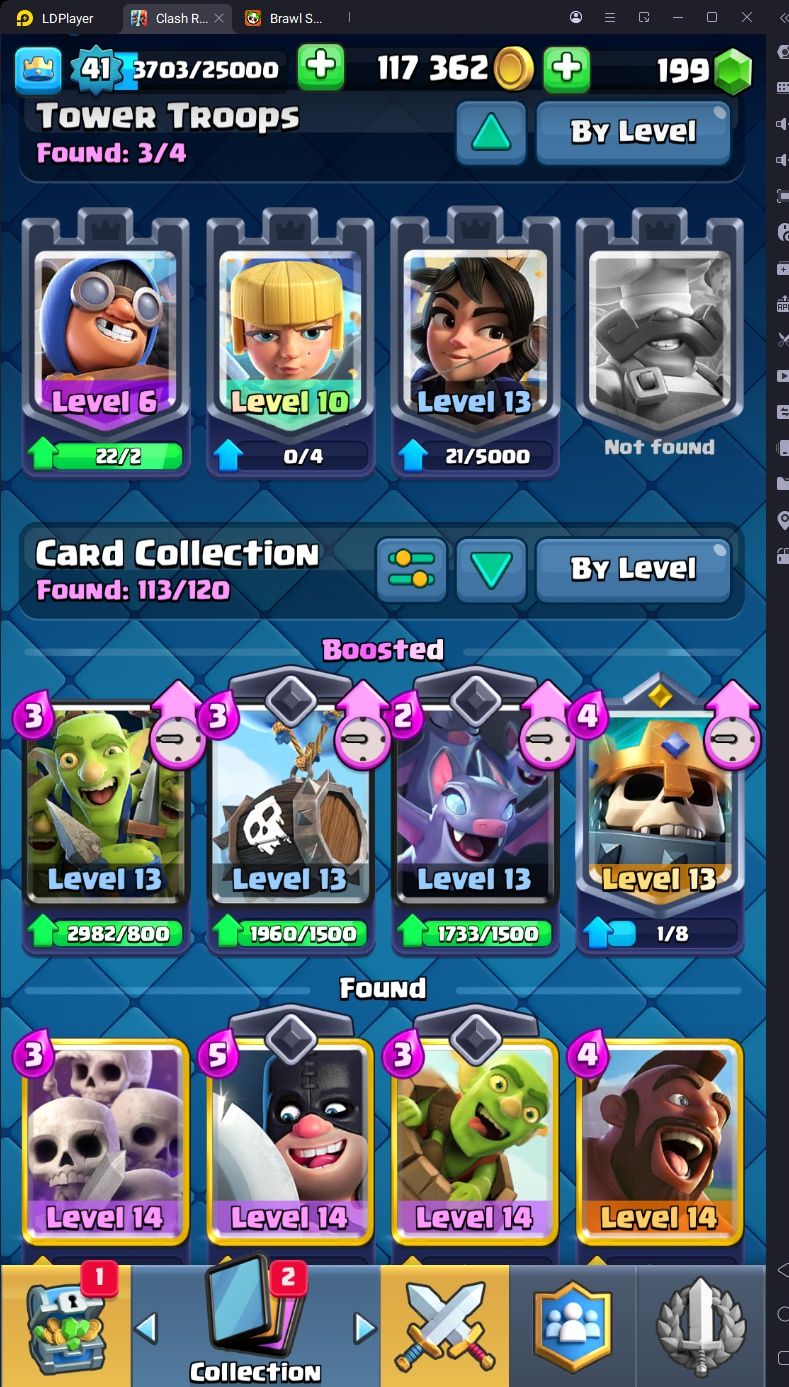The image size is (789, 1387).
Task: Select the Level 13 Dagger Duchess card
Action: (474, 342)
